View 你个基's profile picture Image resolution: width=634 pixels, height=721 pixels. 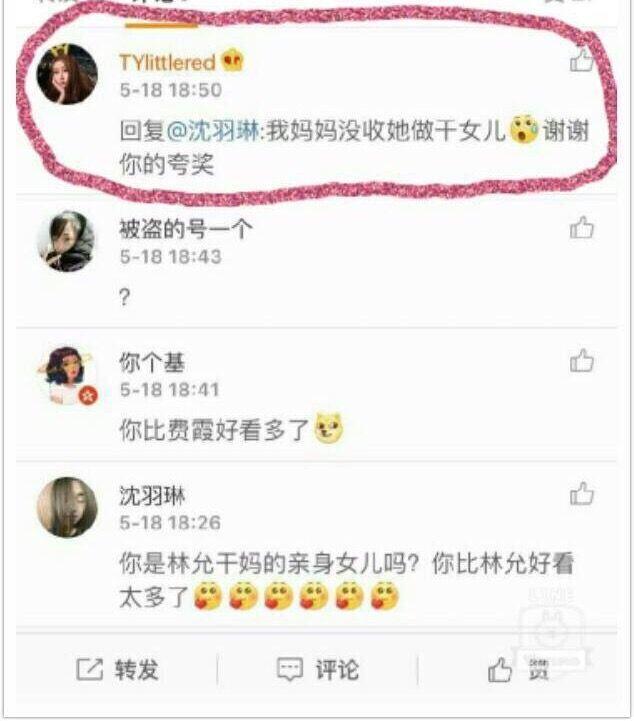click(66, 375)
